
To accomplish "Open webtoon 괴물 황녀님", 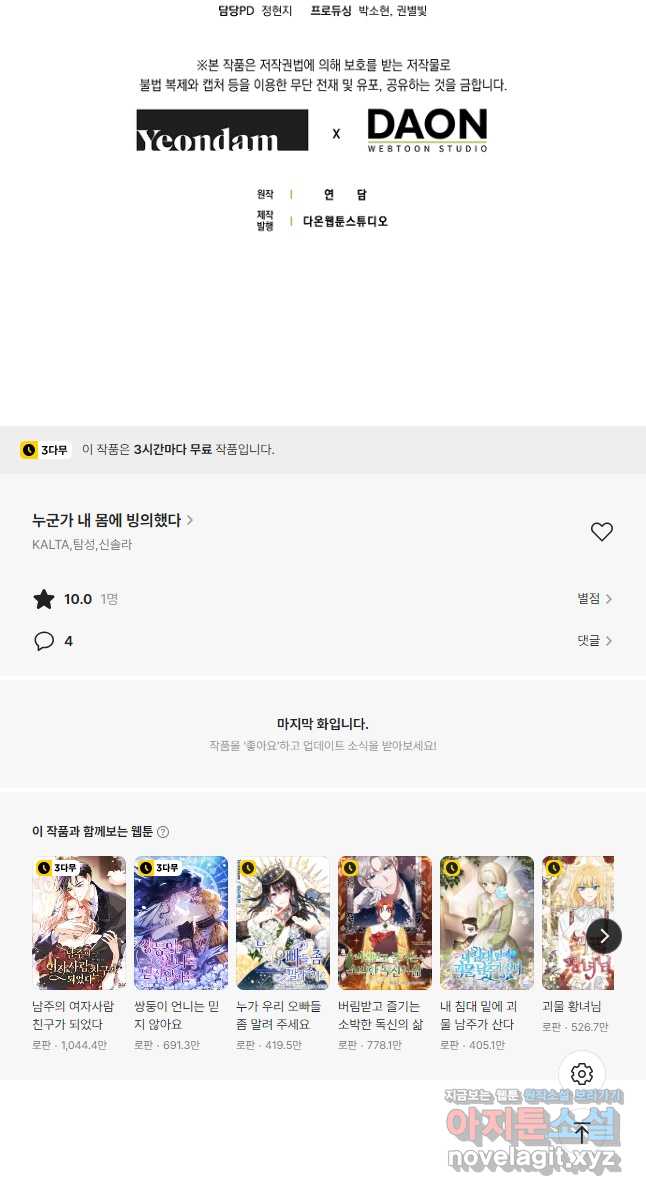I will (577, 923).
